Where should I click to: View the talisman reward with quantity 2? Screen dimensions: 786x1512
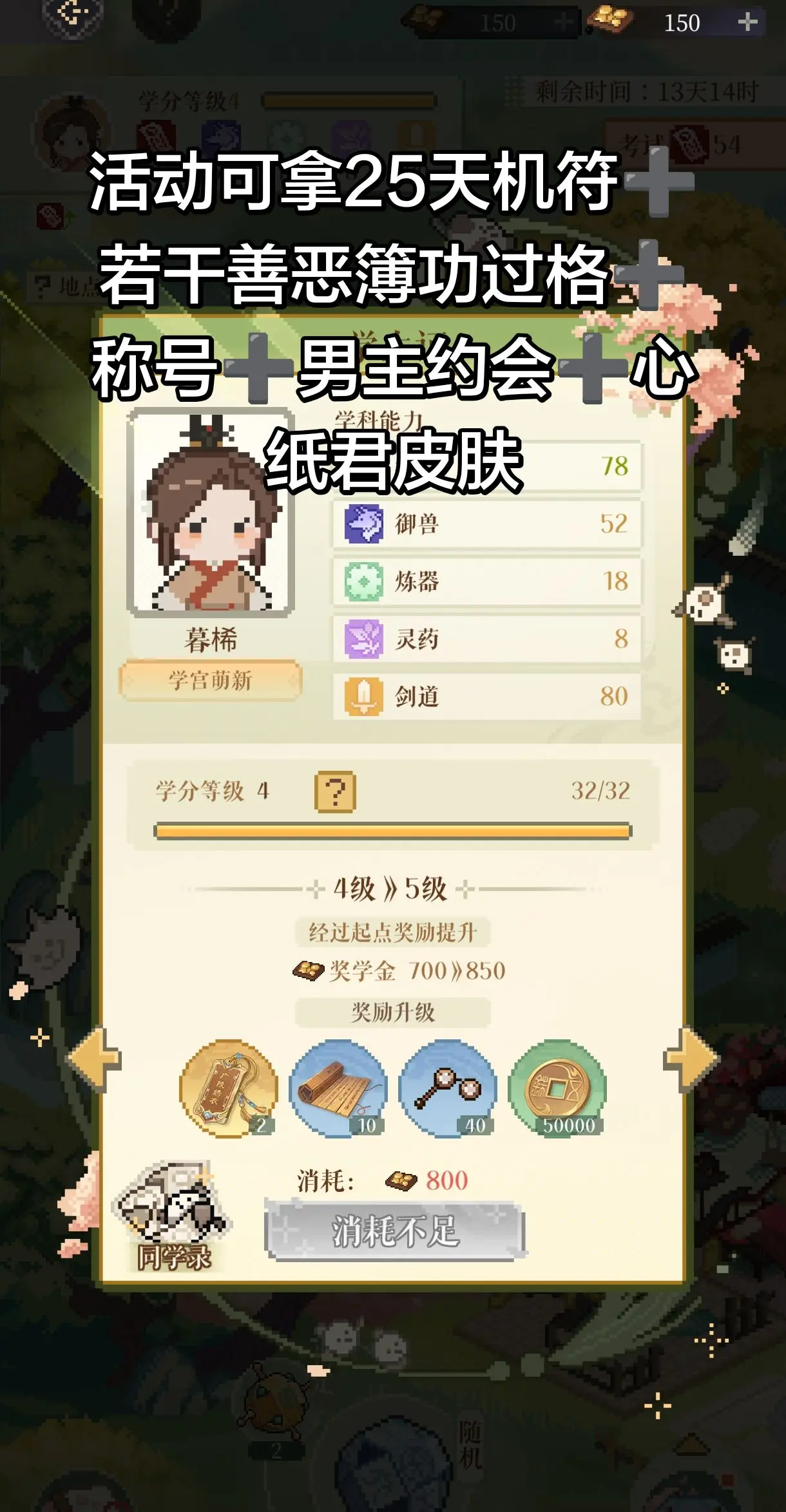(x=229, y=1088)
